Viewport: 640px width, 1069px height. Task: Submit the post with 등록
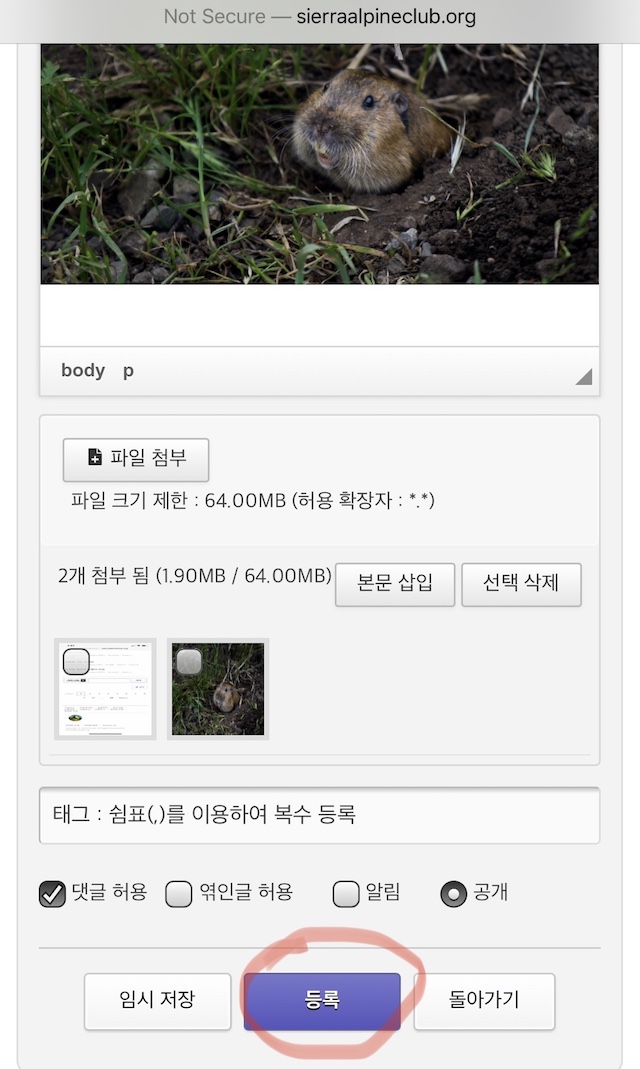point(322,1000)
